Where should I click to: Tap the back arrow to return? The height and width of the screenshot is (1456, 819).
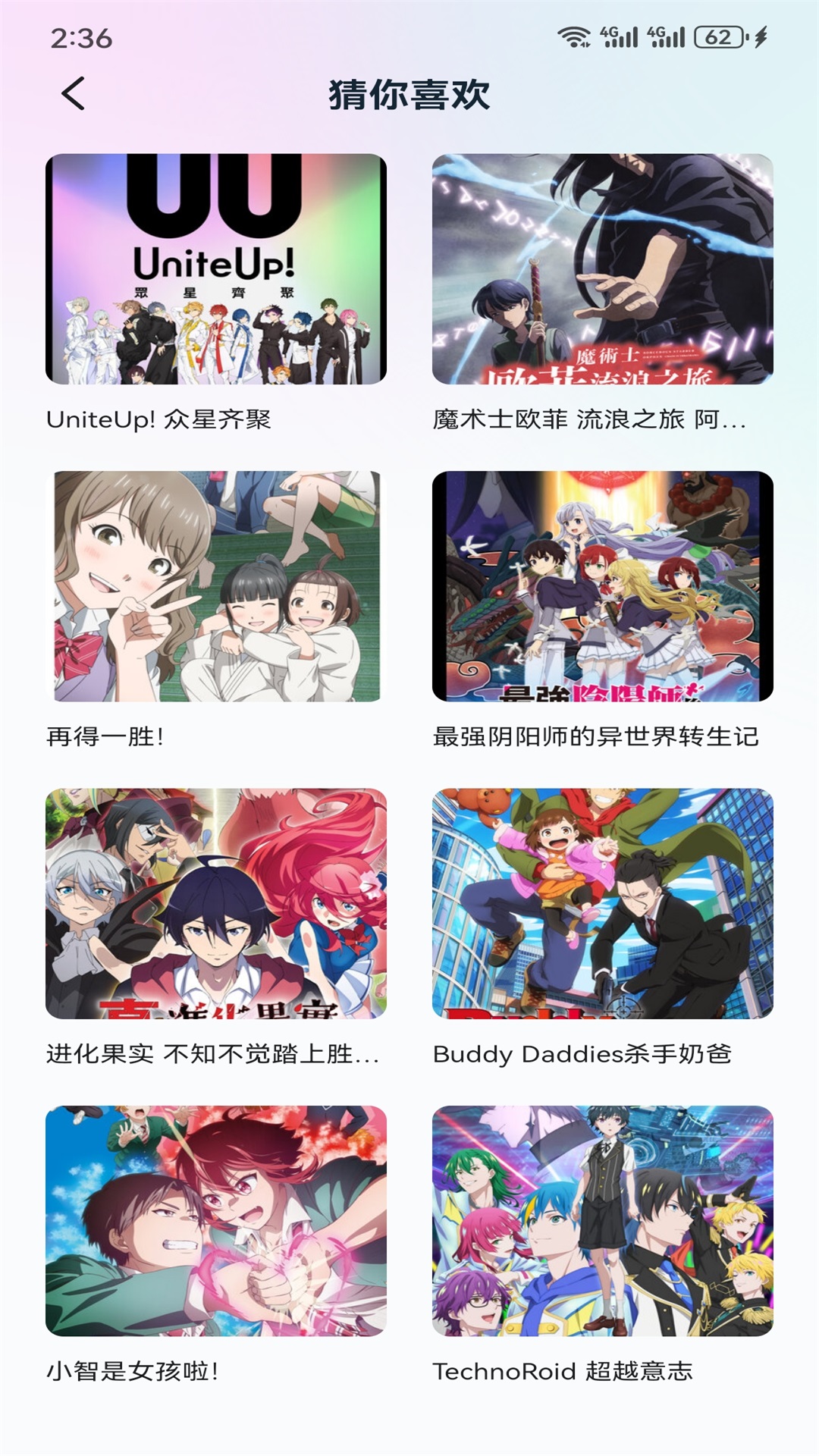tap(71, 94)
